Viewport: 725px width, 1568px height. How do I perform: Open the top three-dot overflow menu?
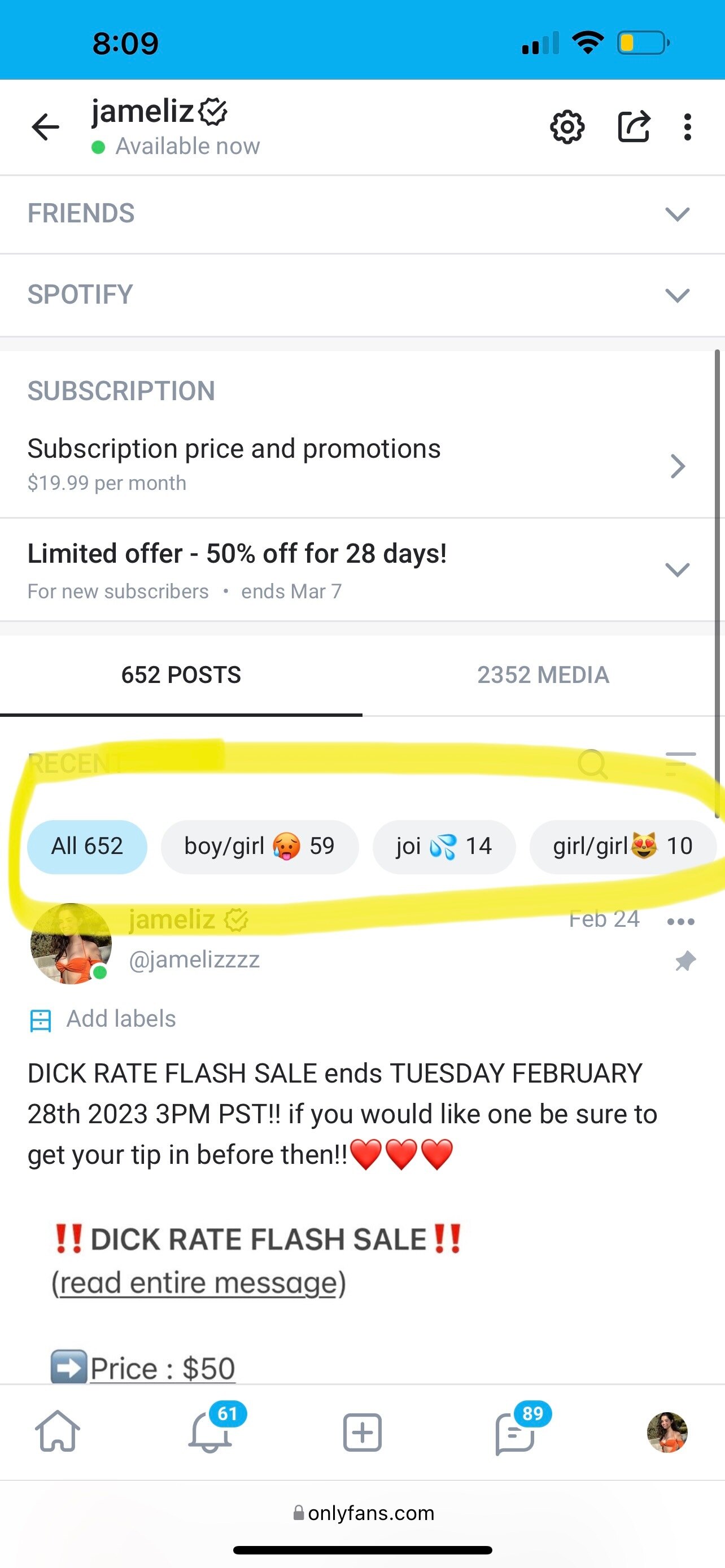(x=687, y=127)
